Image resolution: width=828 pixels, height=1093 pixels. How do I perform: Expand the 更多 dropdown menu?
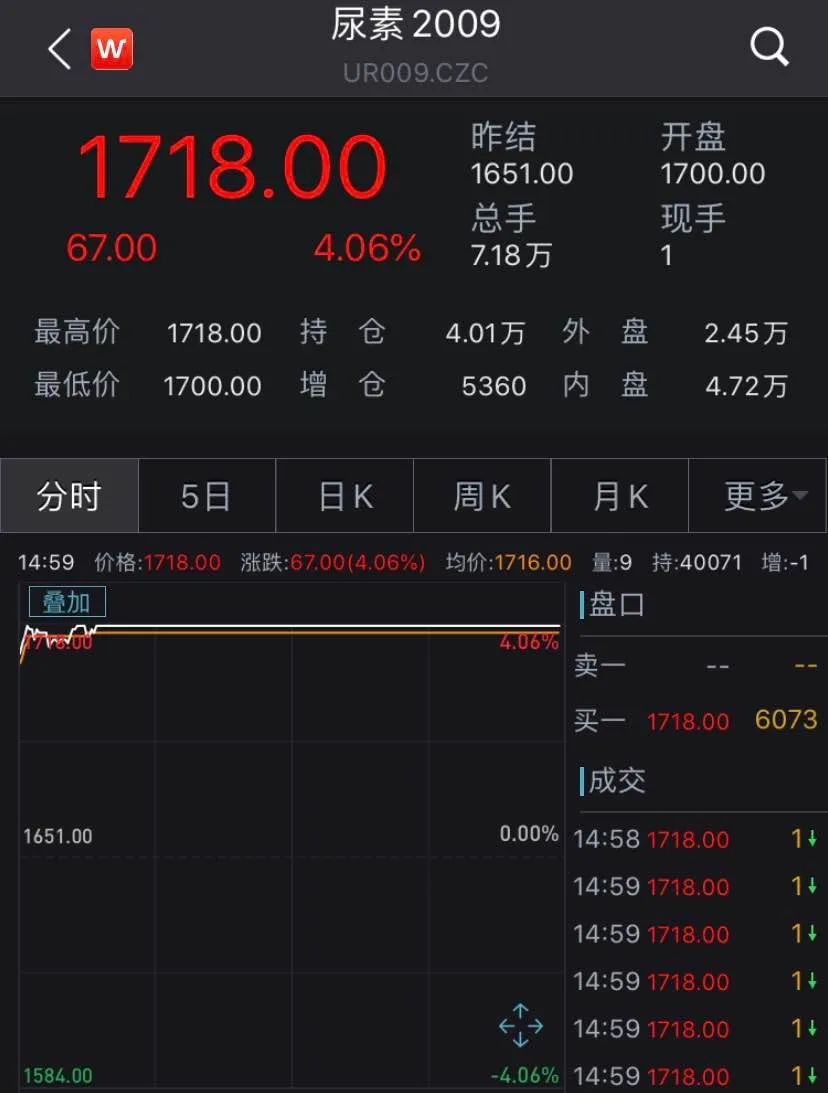click(757, 495)
